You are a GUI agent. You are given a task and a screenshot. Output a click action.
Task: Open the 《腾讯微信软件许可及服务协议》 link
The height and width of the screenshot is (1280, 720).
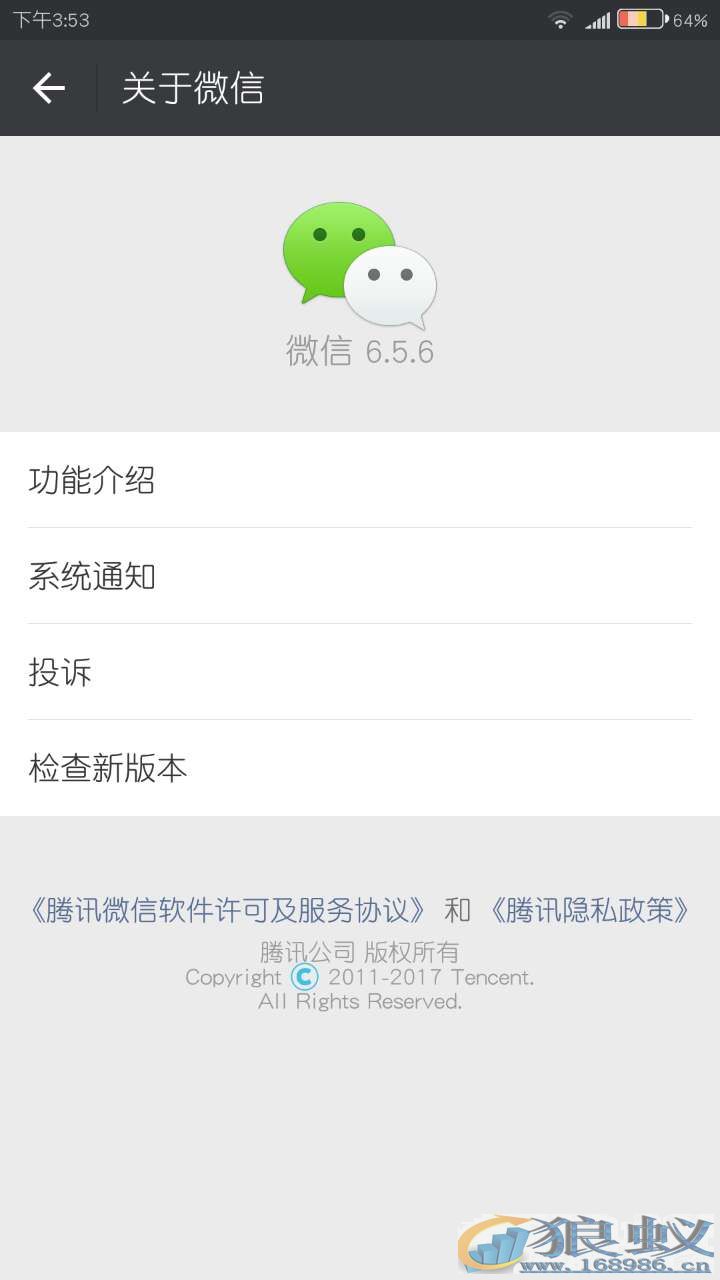click(x=228, y=910)
